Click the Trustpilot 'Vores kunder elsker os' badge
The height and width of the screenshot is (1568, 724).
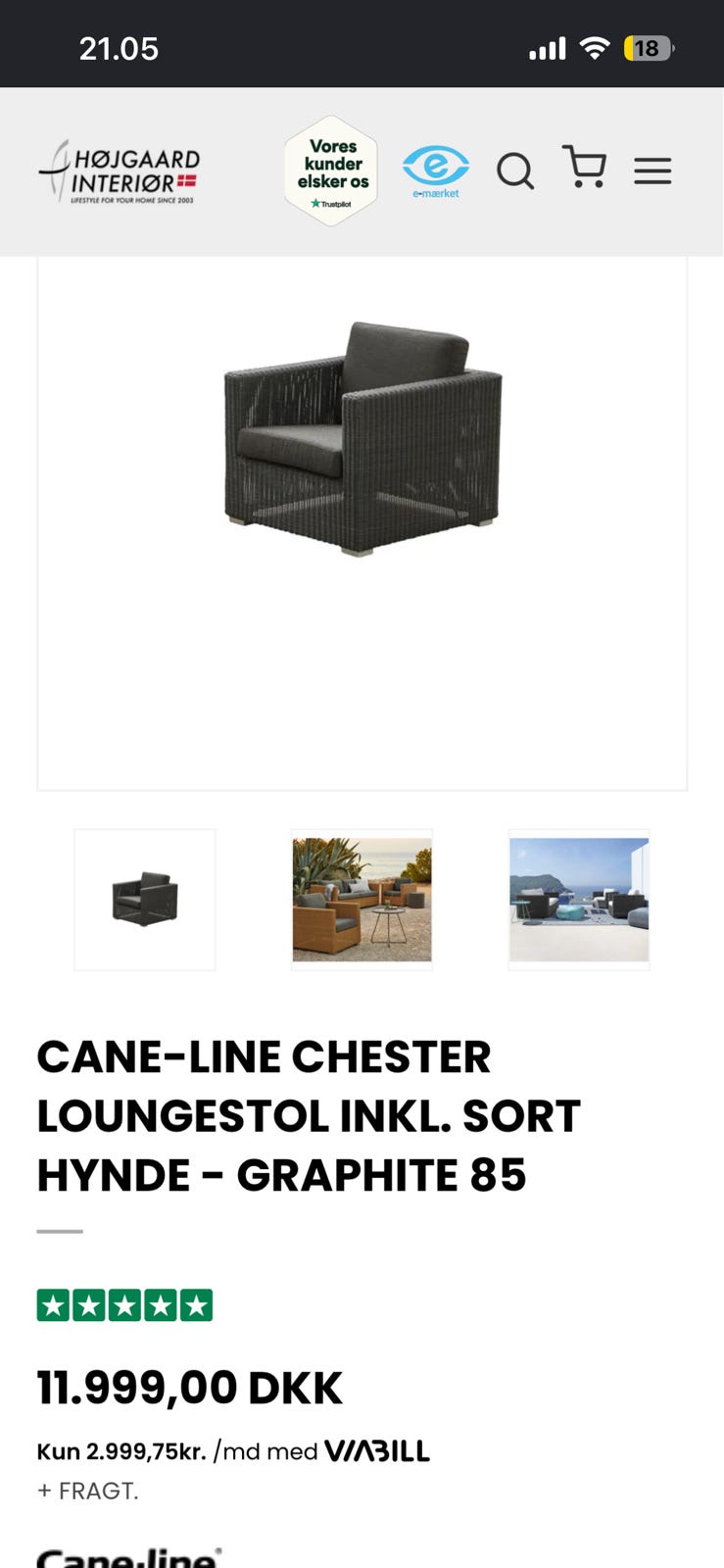330,169
